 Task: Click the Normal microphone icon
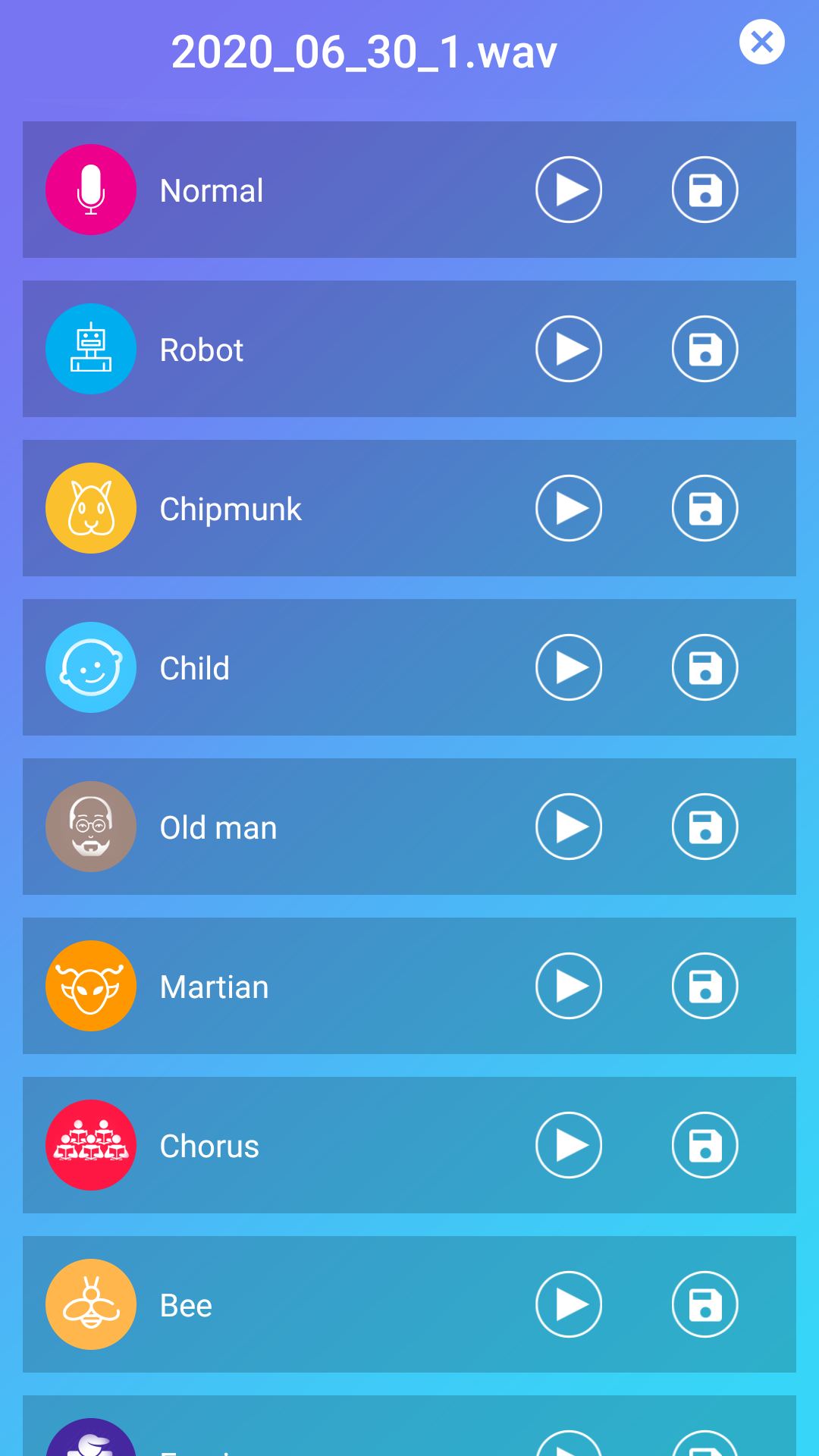coord(90,189)
